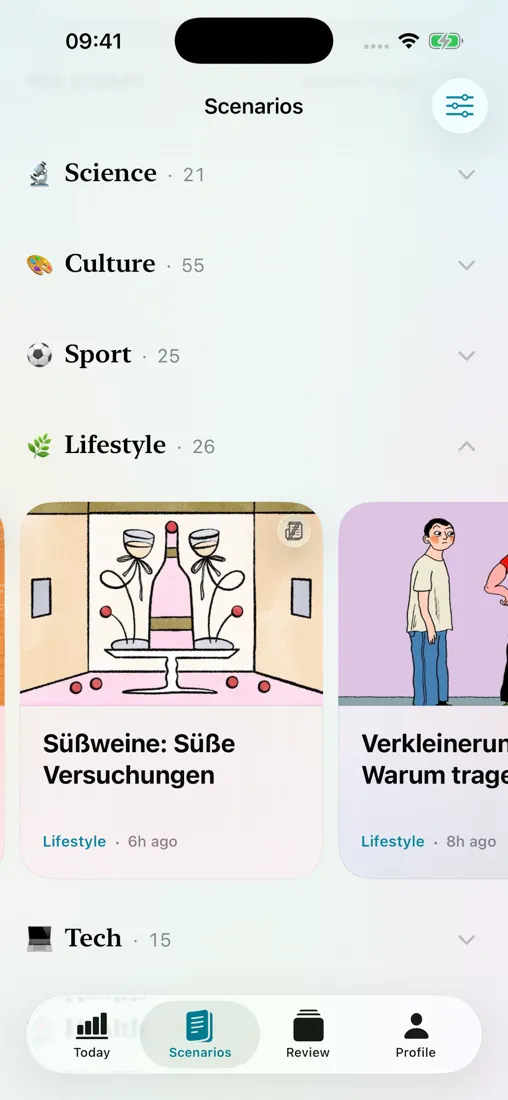Select the Scenarios tab
This screenshot has height=1100, width=508.
[200, 1035]
